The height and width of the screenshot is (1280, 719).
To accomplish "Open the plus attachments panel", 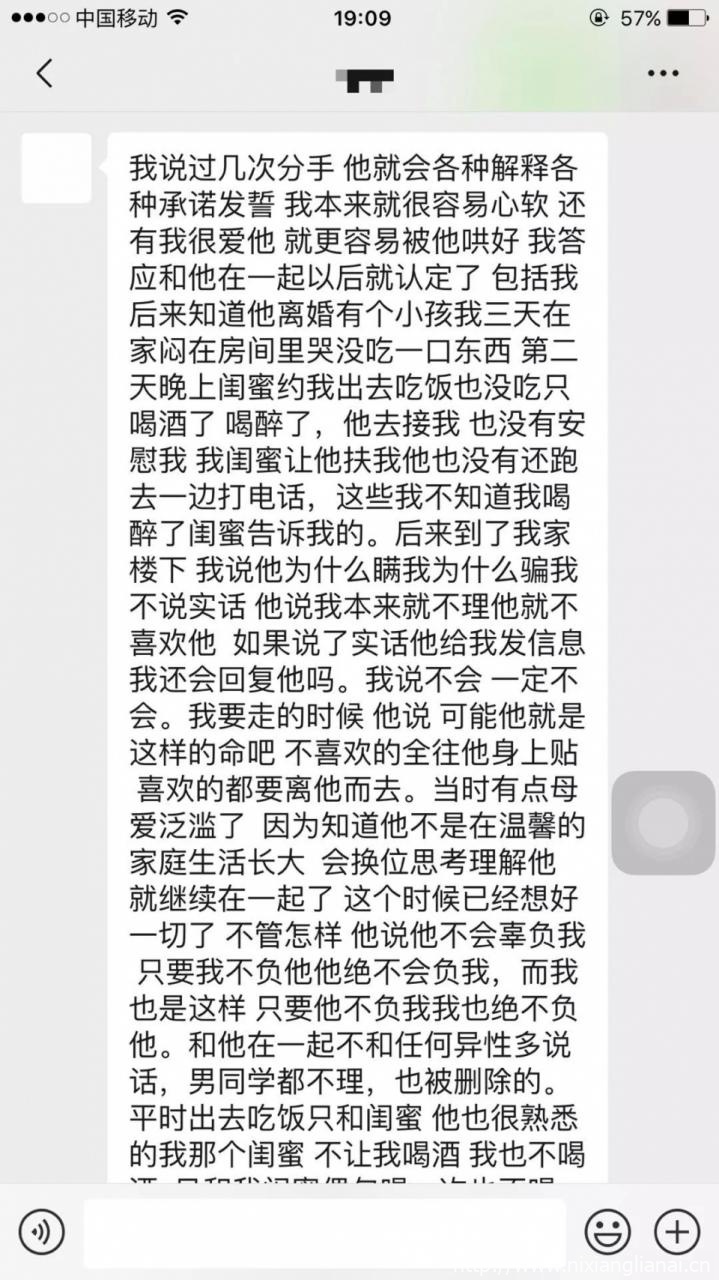I will tap(677, 1231).
